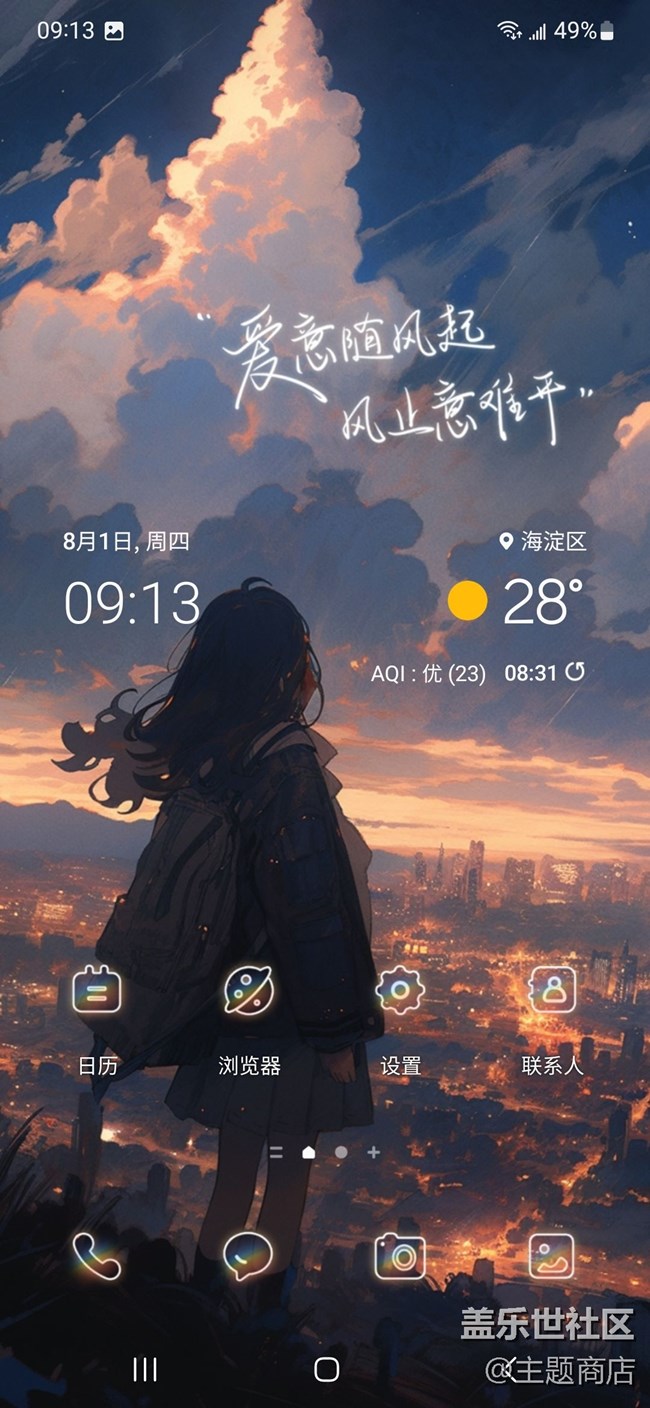Tap the plus page indicator
650x1408 pixels.
[x=373, y=1152]
